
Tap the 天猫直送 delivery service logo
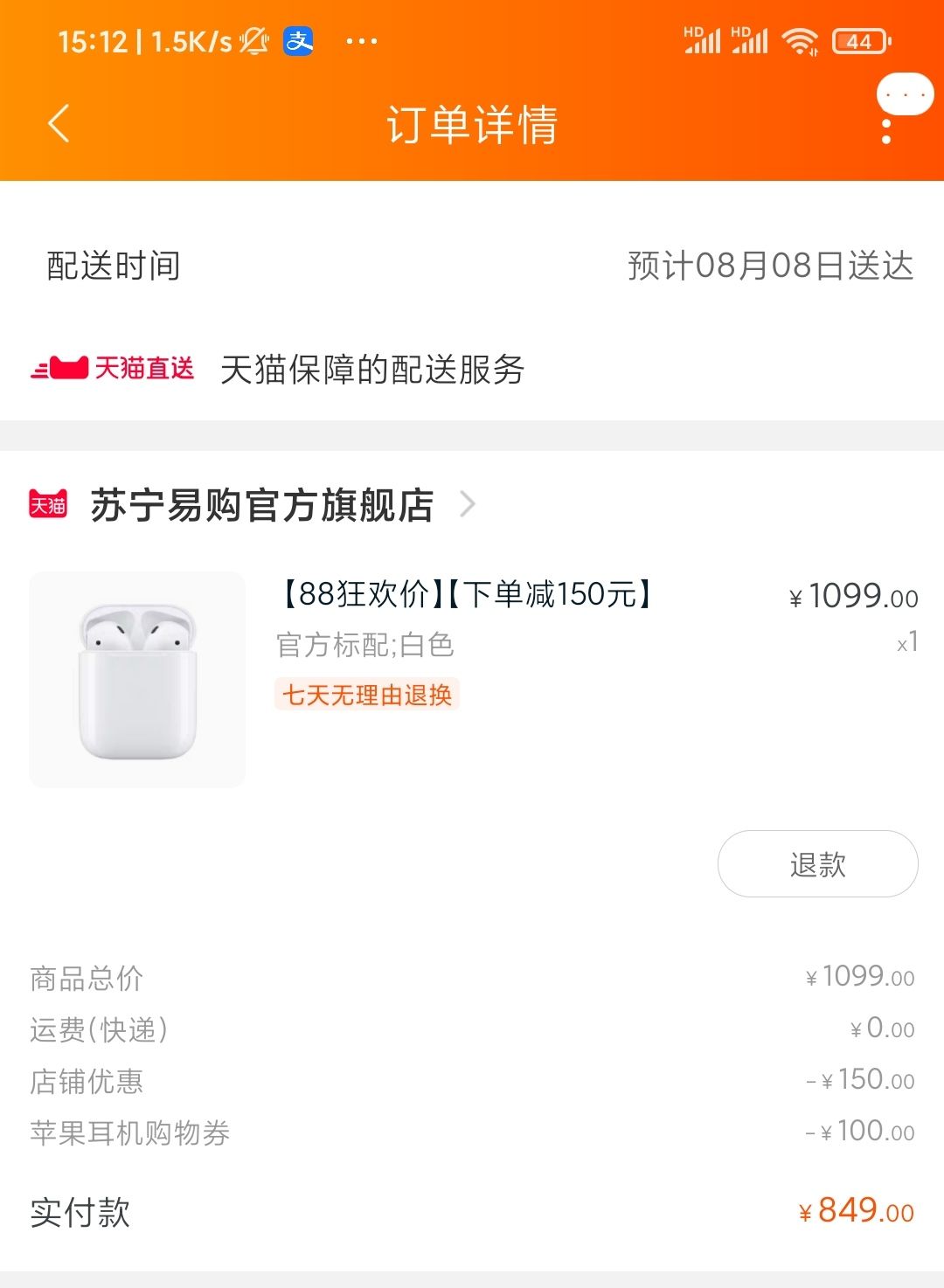coord(114,369)
